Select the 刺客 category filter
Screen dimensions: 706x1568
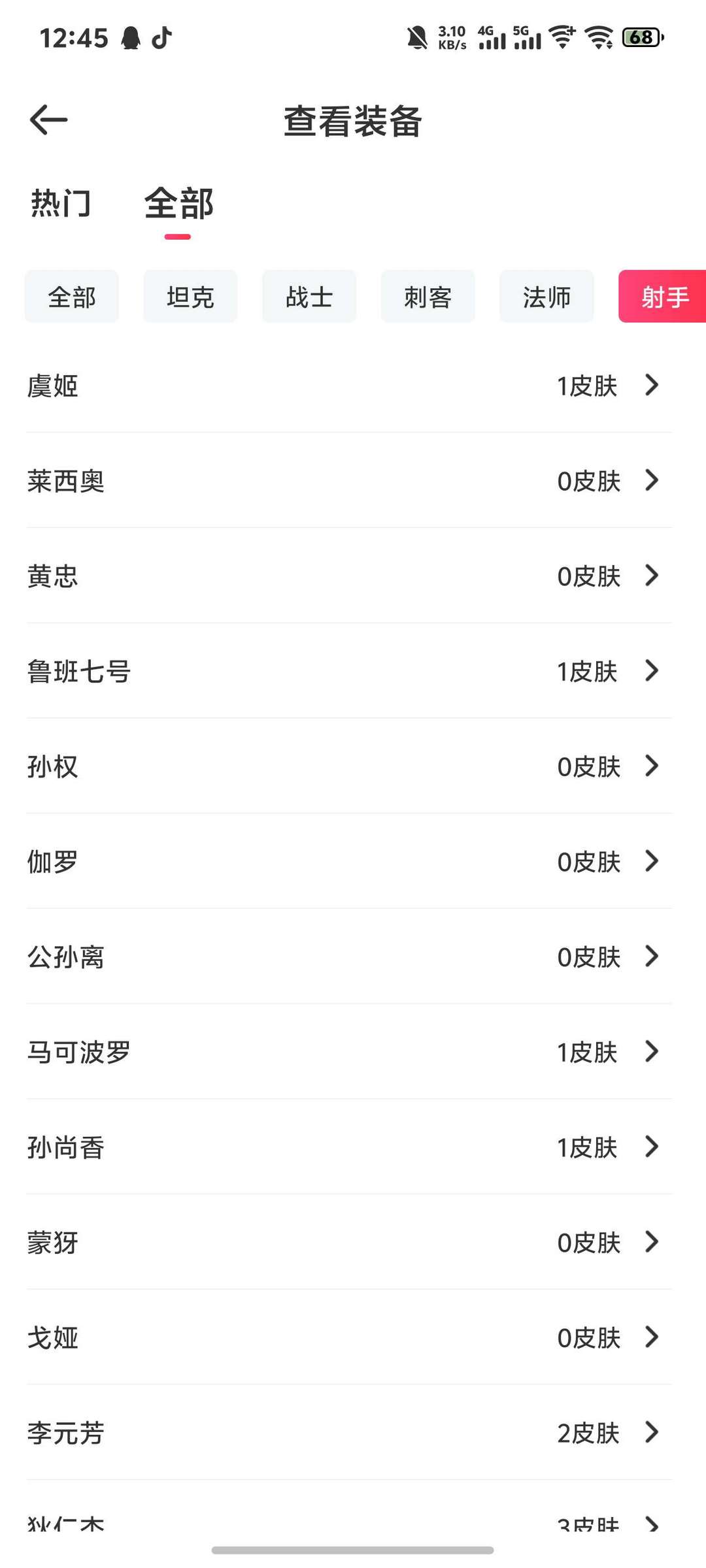(428, 297)
